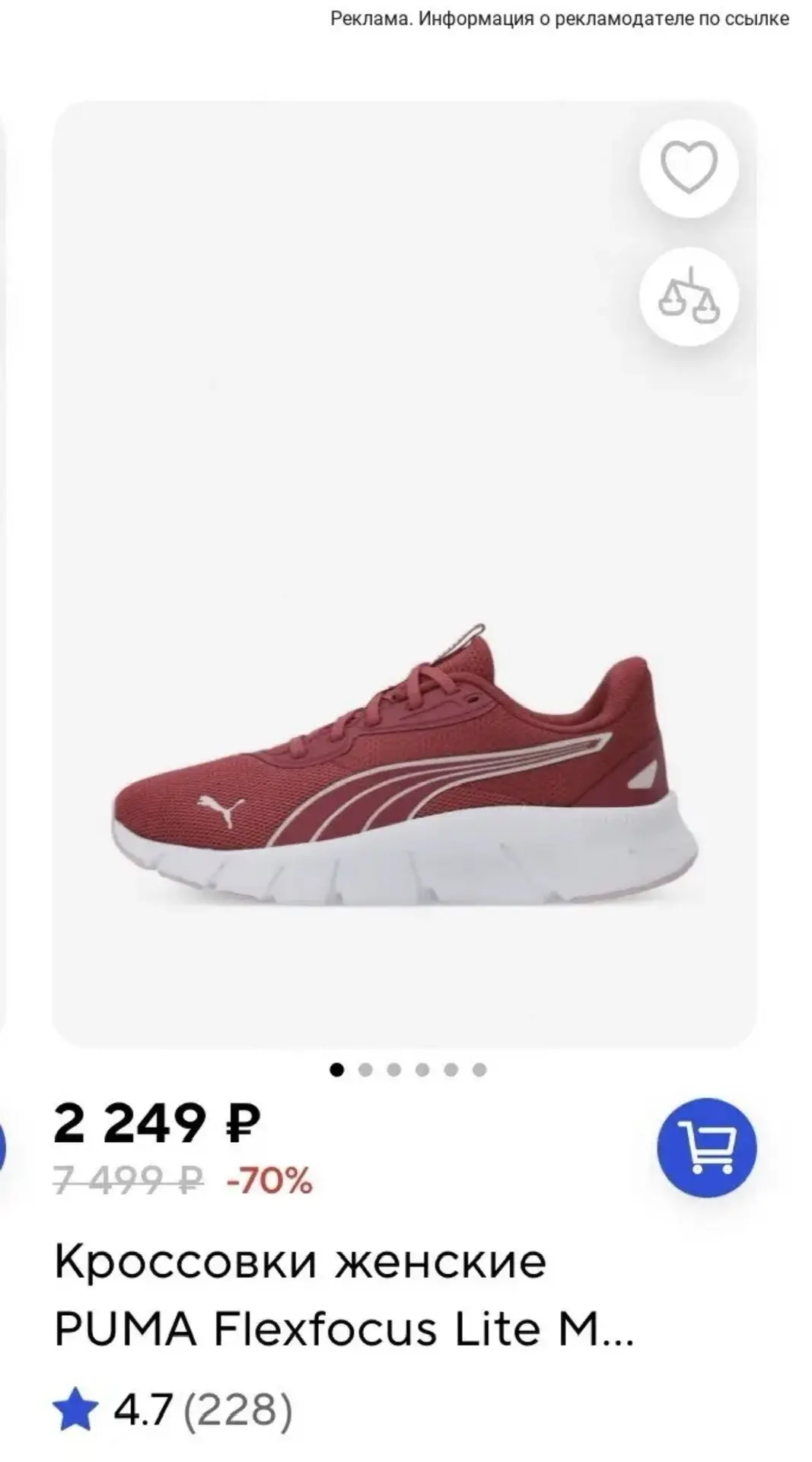The height and width of the screenshot is (1462, 812).
Task: Open advertiser information link
Action: [x=559, y=19]
